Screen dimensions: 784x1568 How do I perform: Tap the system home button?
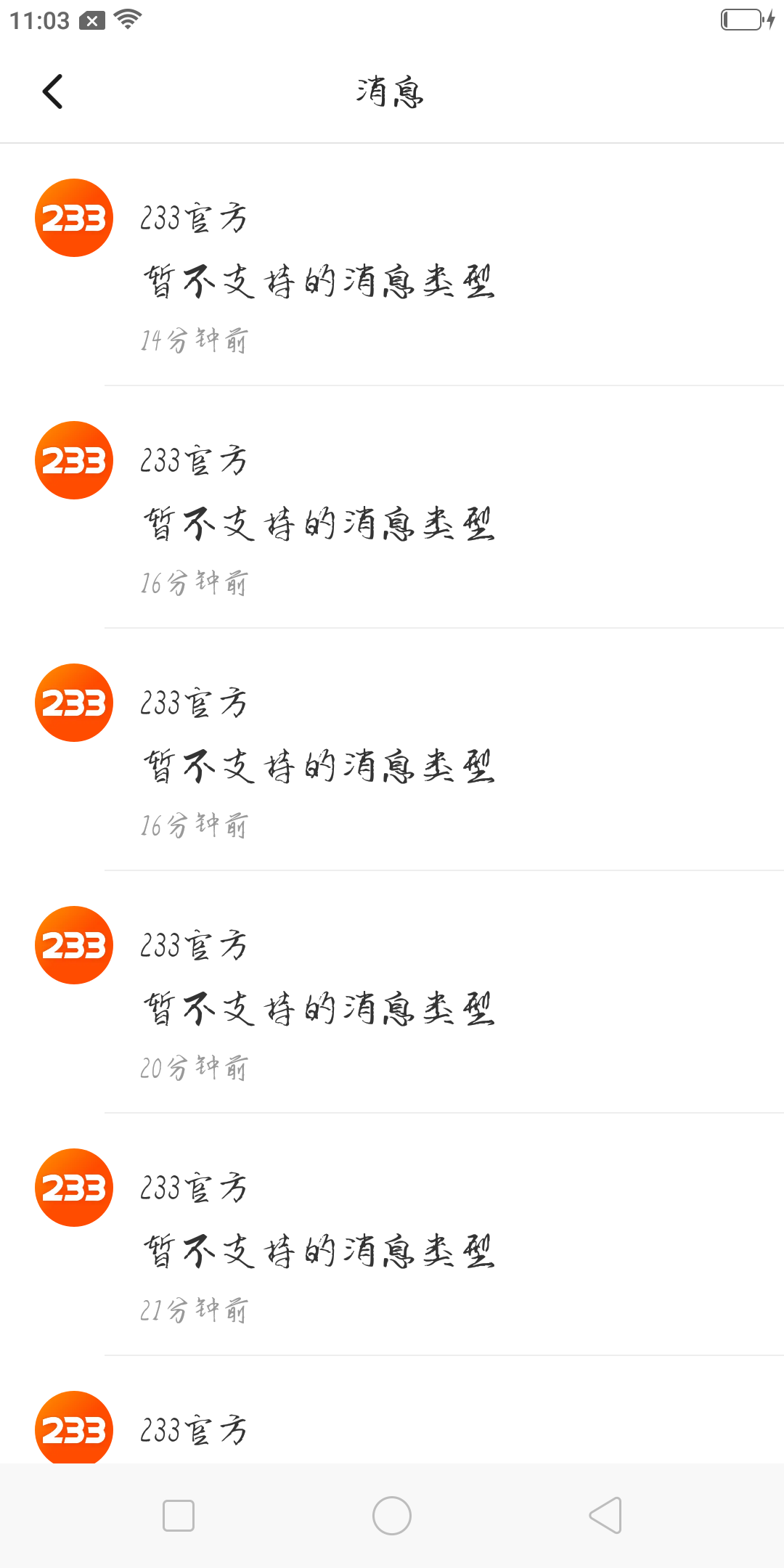click(392, 1516)
